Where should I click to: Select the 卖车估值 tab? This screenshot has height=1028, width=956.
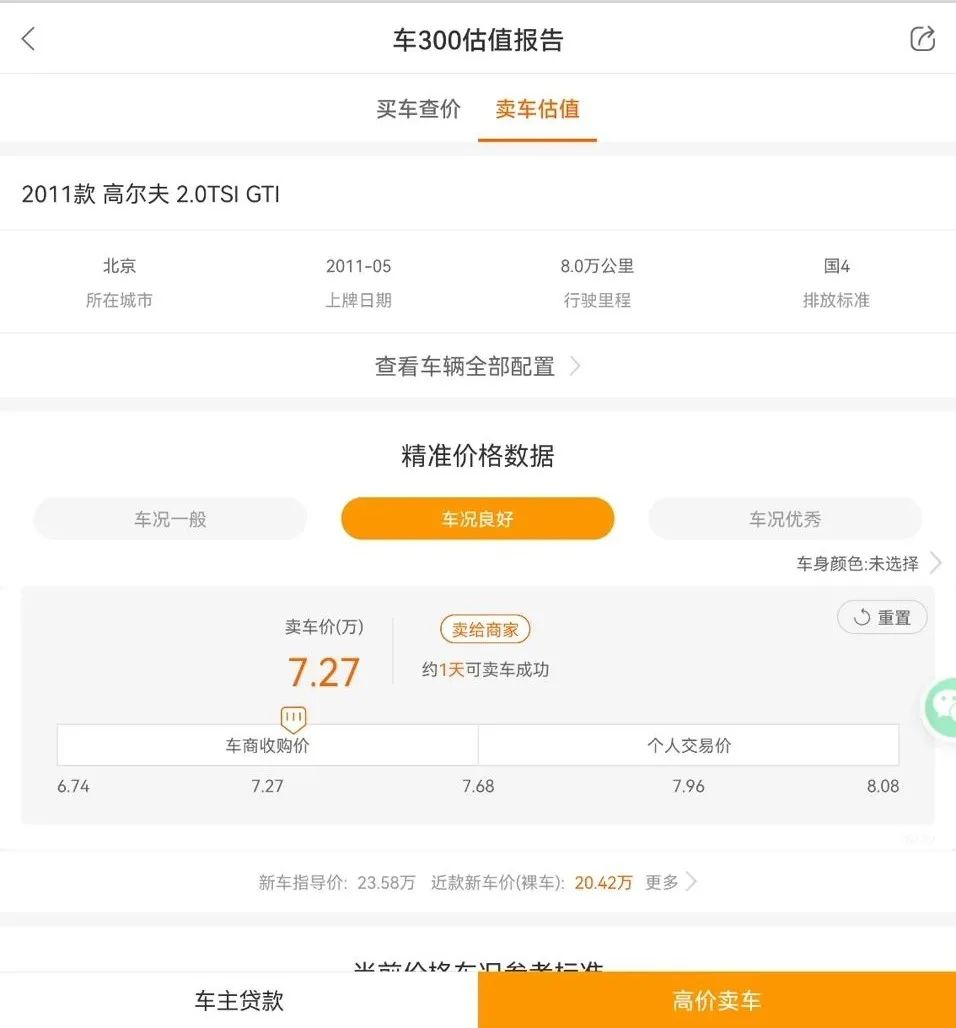537,110
